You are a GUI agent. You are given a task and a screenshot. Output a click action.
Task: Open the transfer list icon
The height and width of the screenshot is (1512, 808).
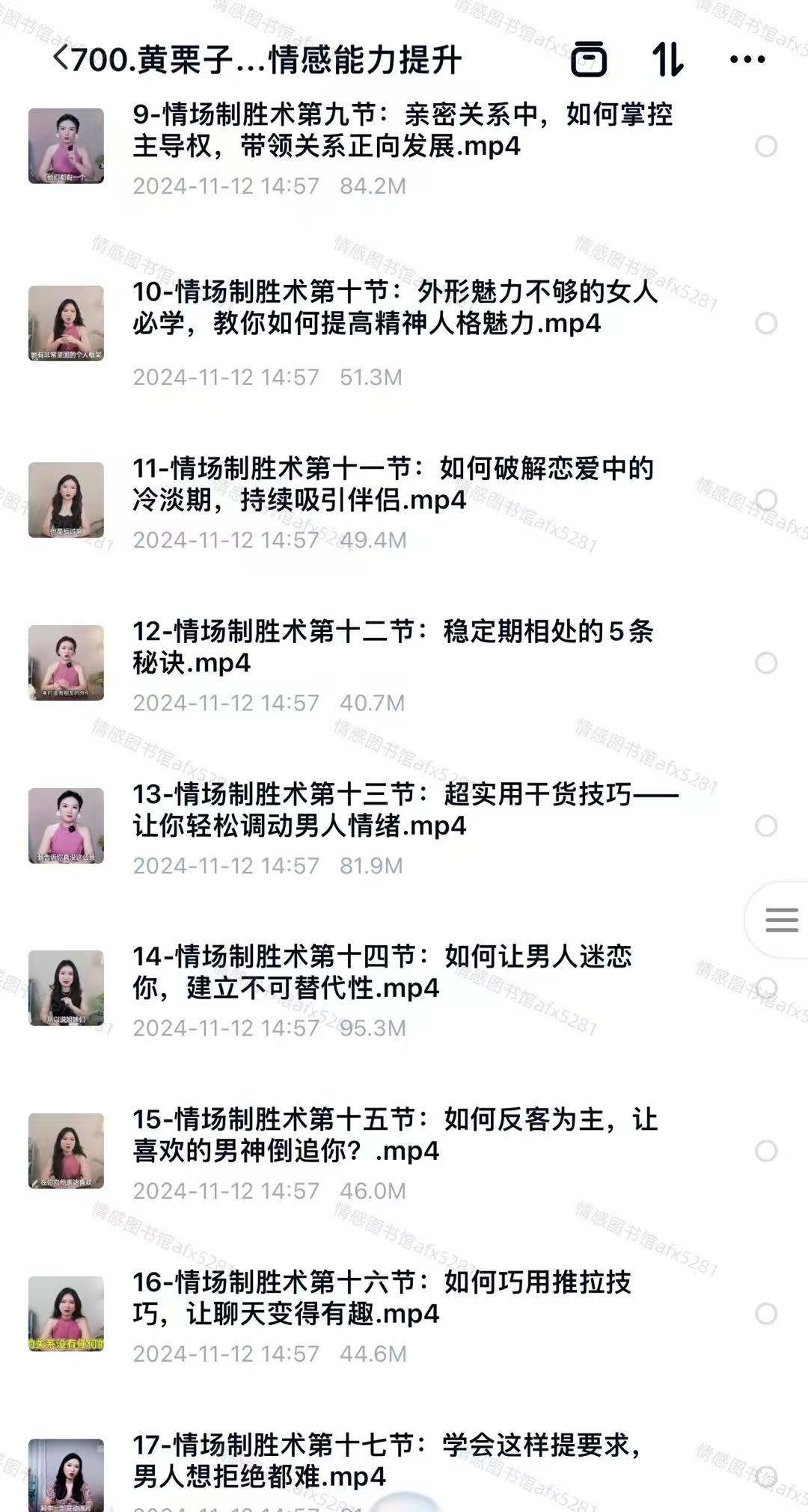[589, 59]
